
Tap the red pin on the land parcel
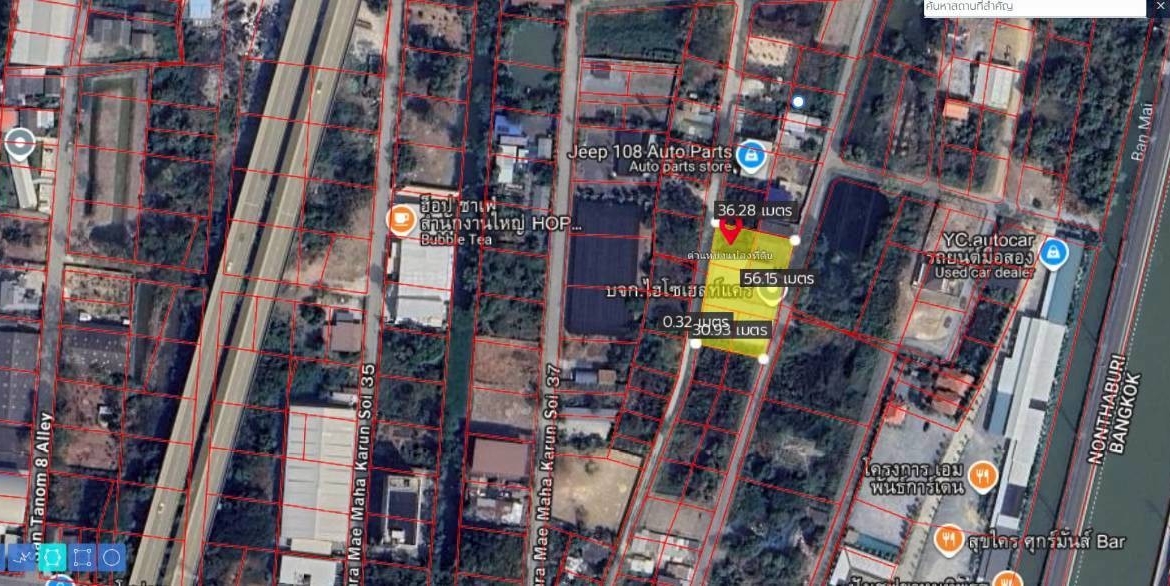(731, 232)
